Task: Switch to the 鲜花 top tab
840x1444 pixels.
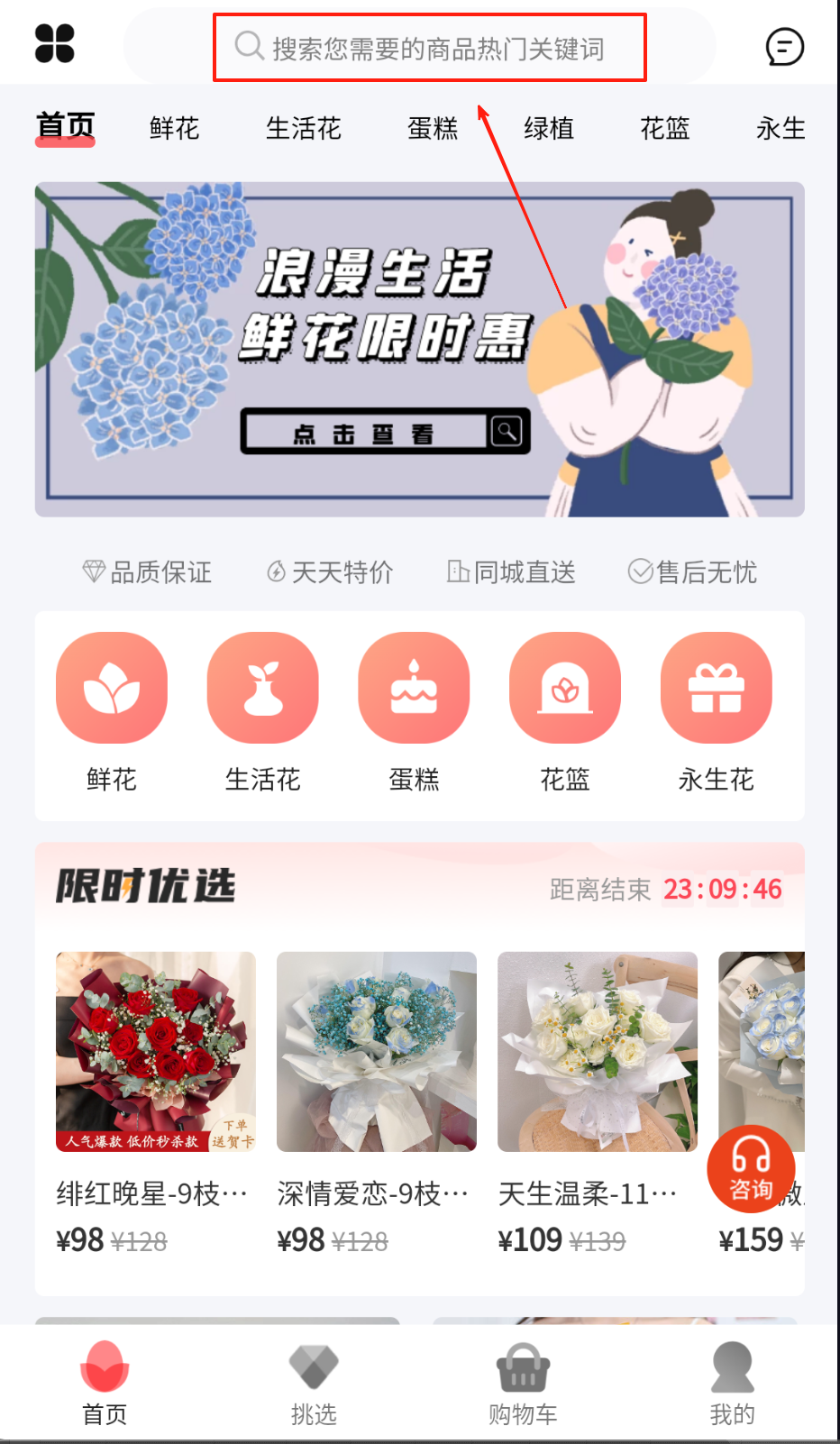Action: tap(174, 129)
